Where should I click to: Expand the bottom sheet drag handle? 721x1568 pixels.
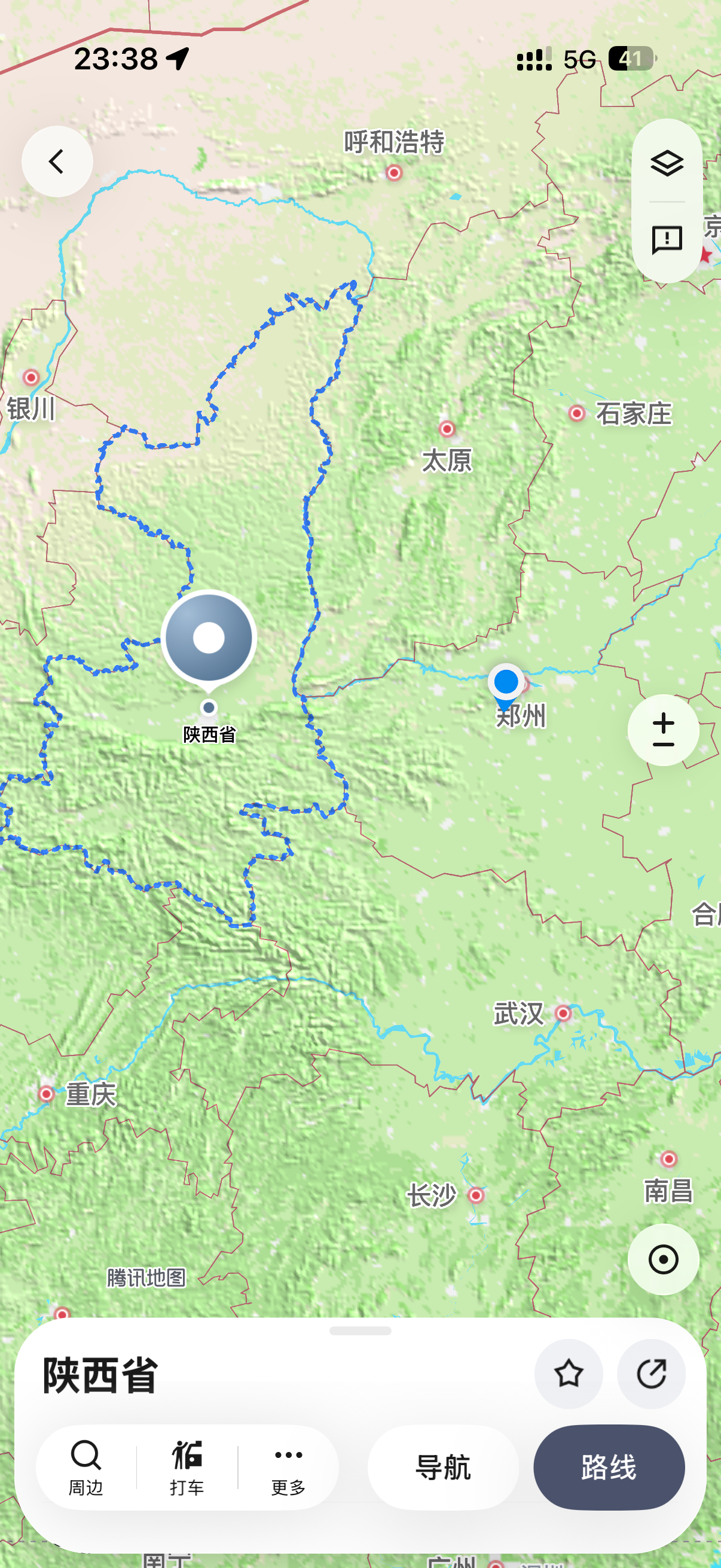click(360, 1331)
